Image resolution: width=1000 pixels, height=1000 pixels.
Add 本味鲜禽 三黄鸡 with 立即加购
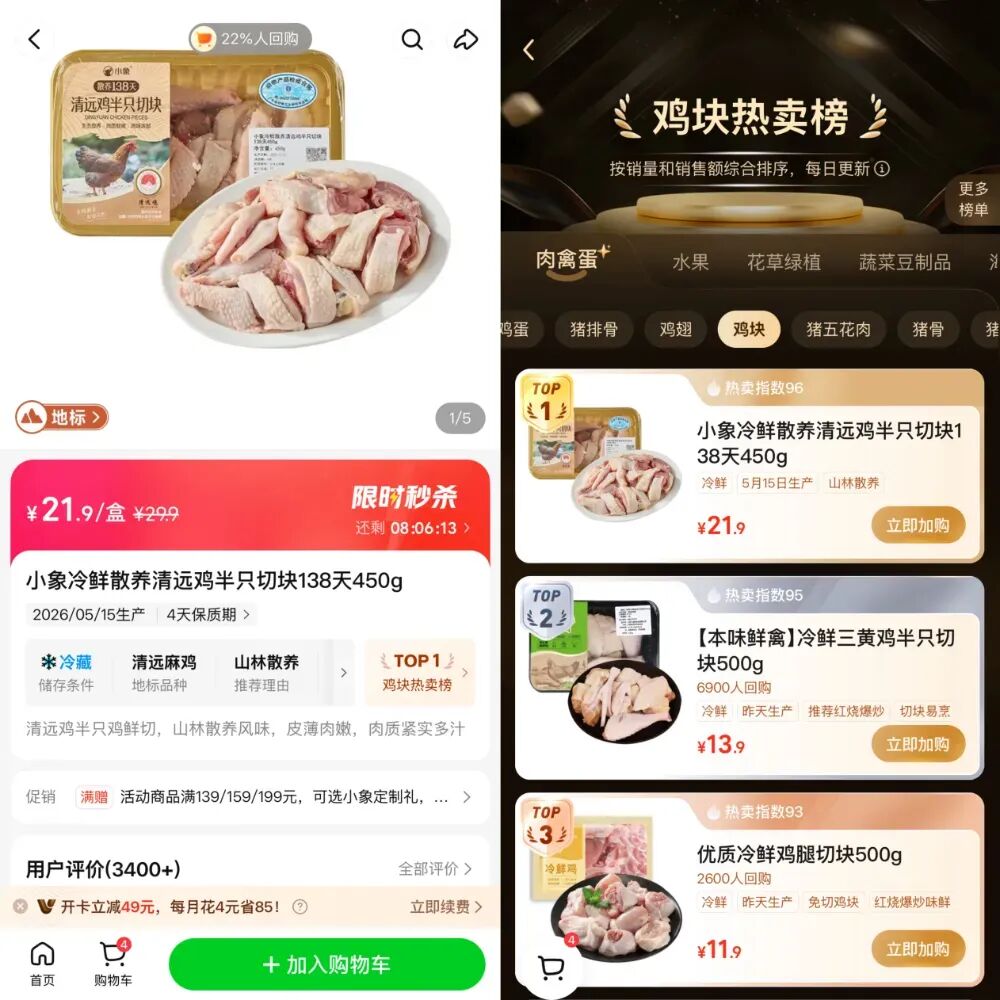[x=918, y=744]
